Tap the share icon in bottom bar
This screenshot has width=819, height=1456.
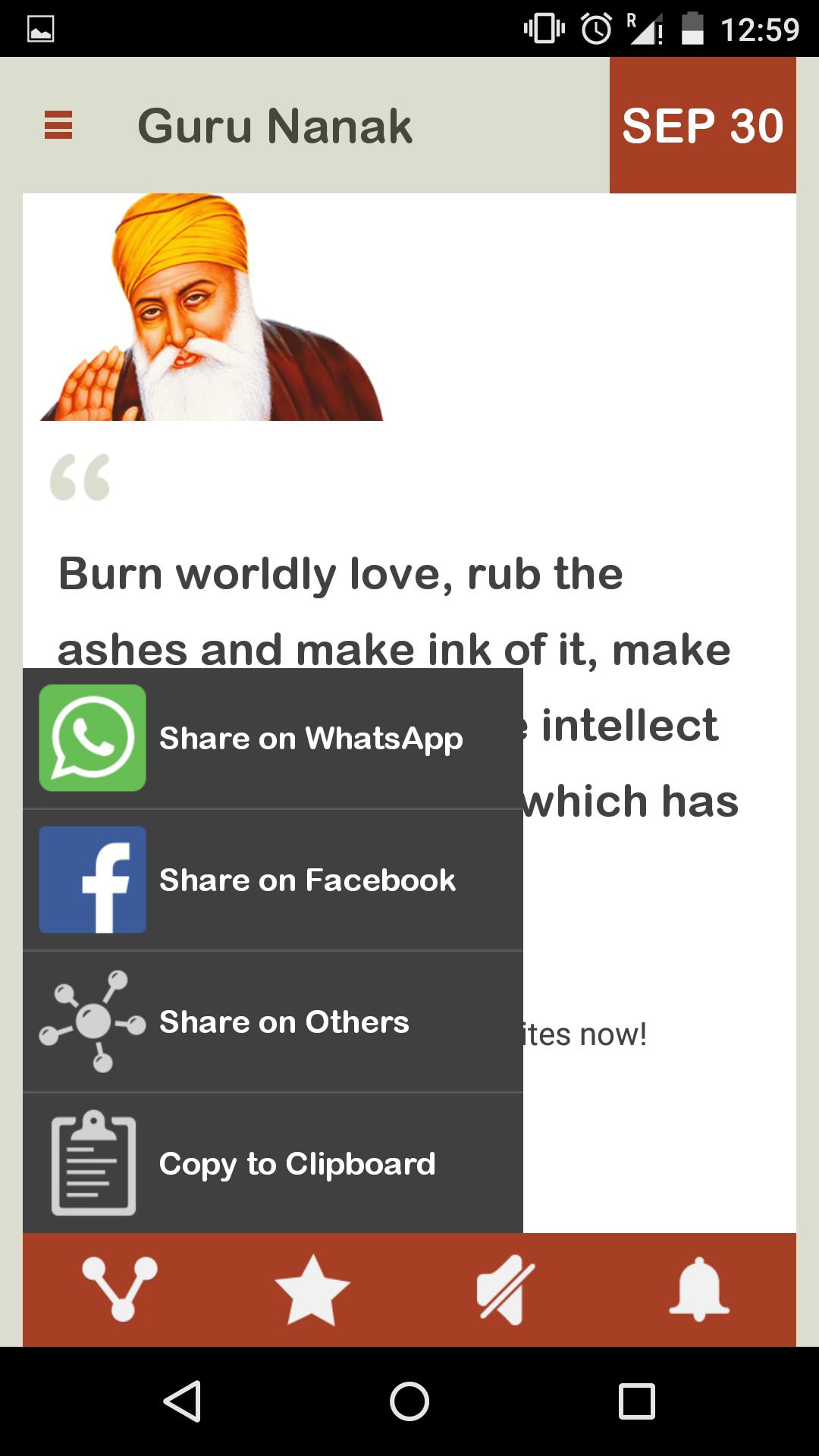[x=120, y=1289]
